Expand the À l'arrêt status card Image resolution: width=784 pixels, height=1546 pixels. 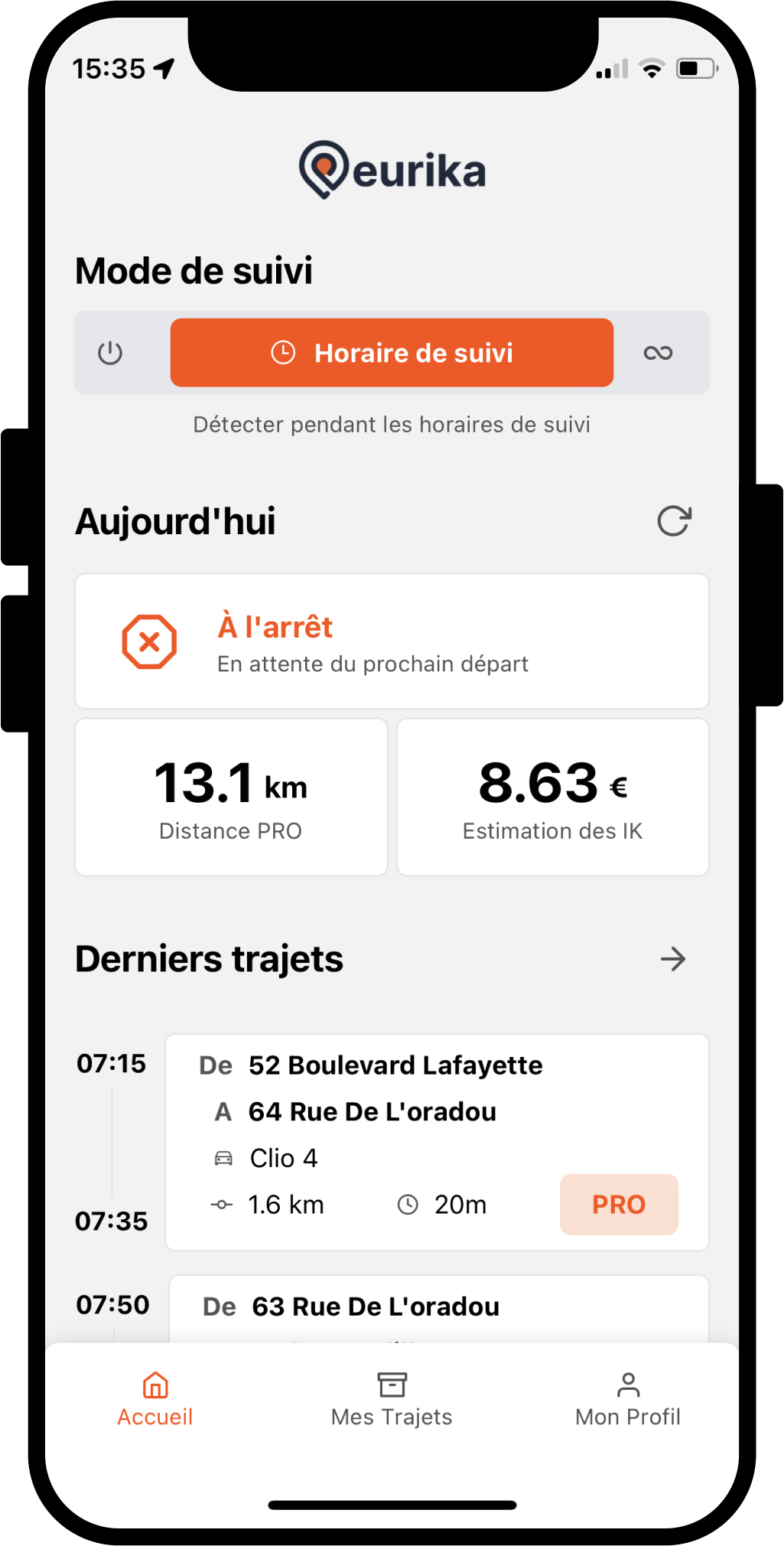tap(392, 641)
